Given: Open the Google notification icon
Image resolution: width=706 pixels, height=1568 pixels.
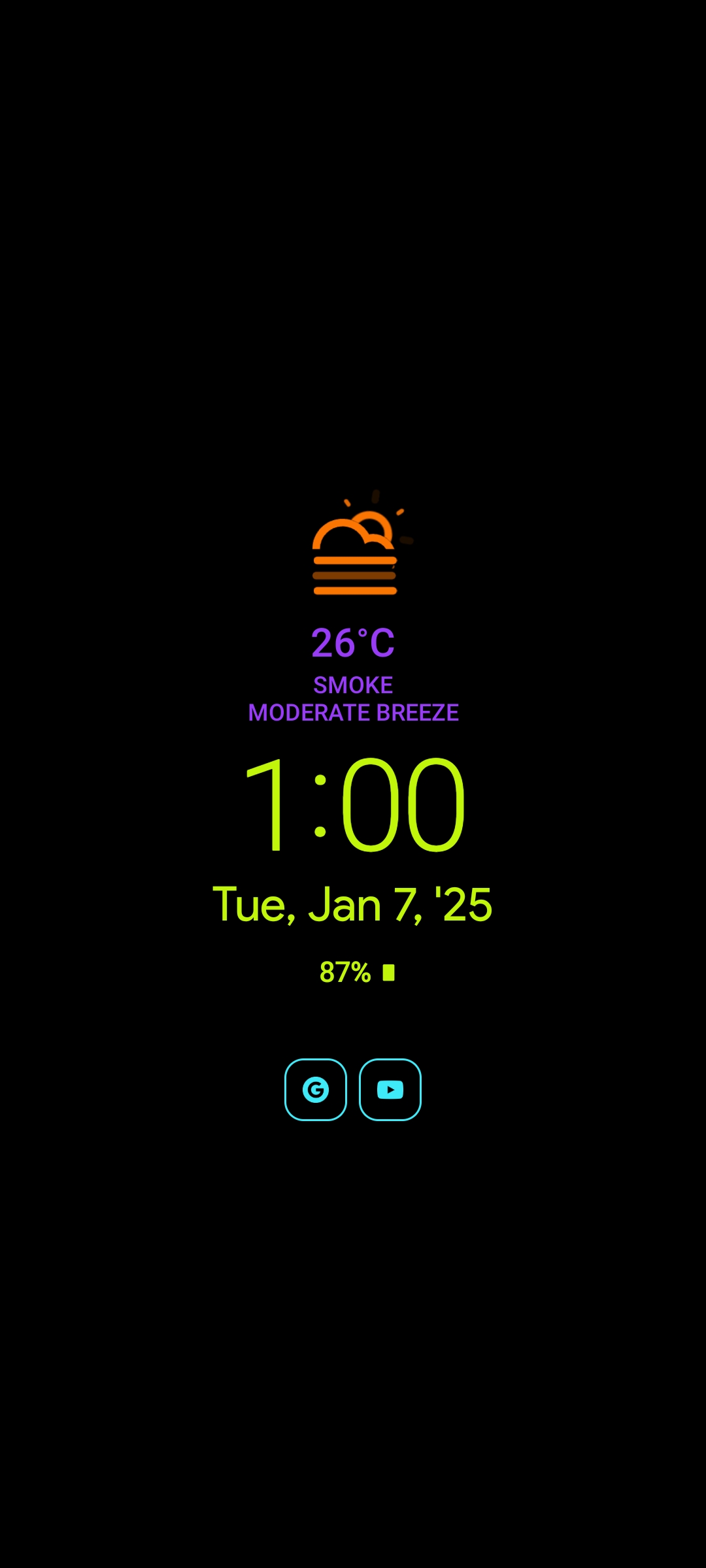Looking at the screenshot, I should (316, 1090).
